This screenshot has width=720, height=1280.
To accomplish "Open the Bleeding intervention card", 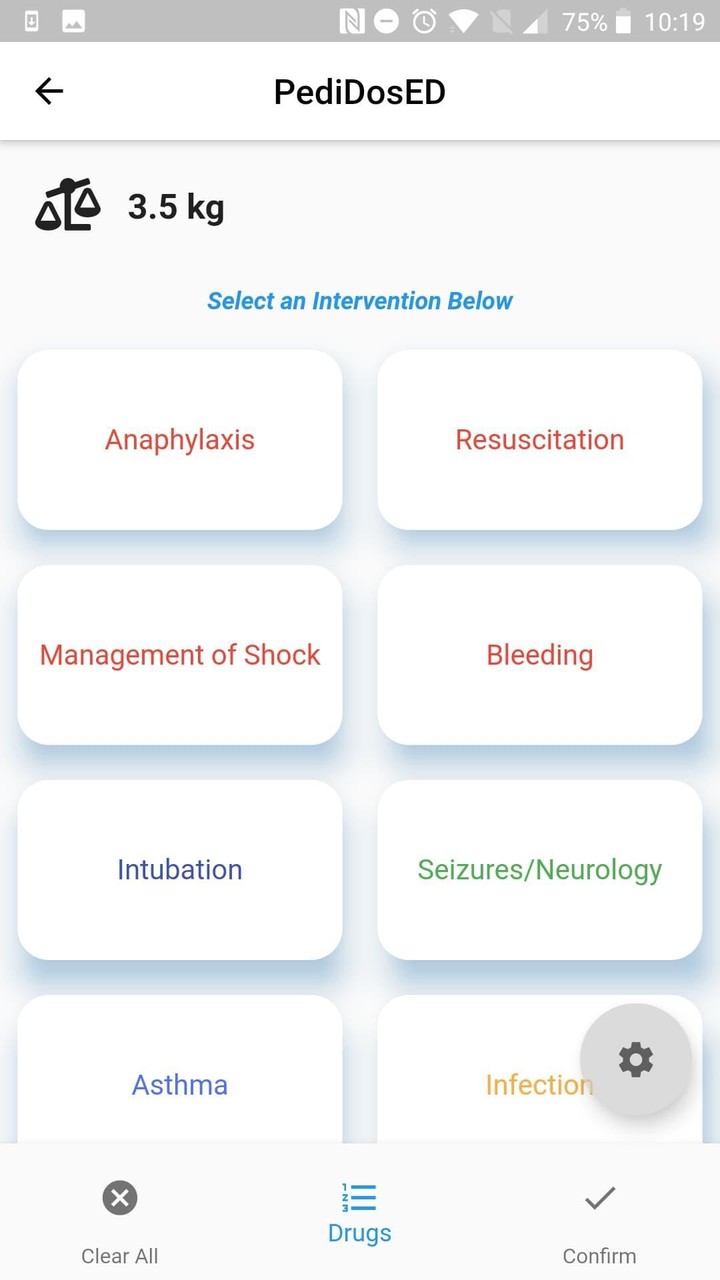I will 539,655.
